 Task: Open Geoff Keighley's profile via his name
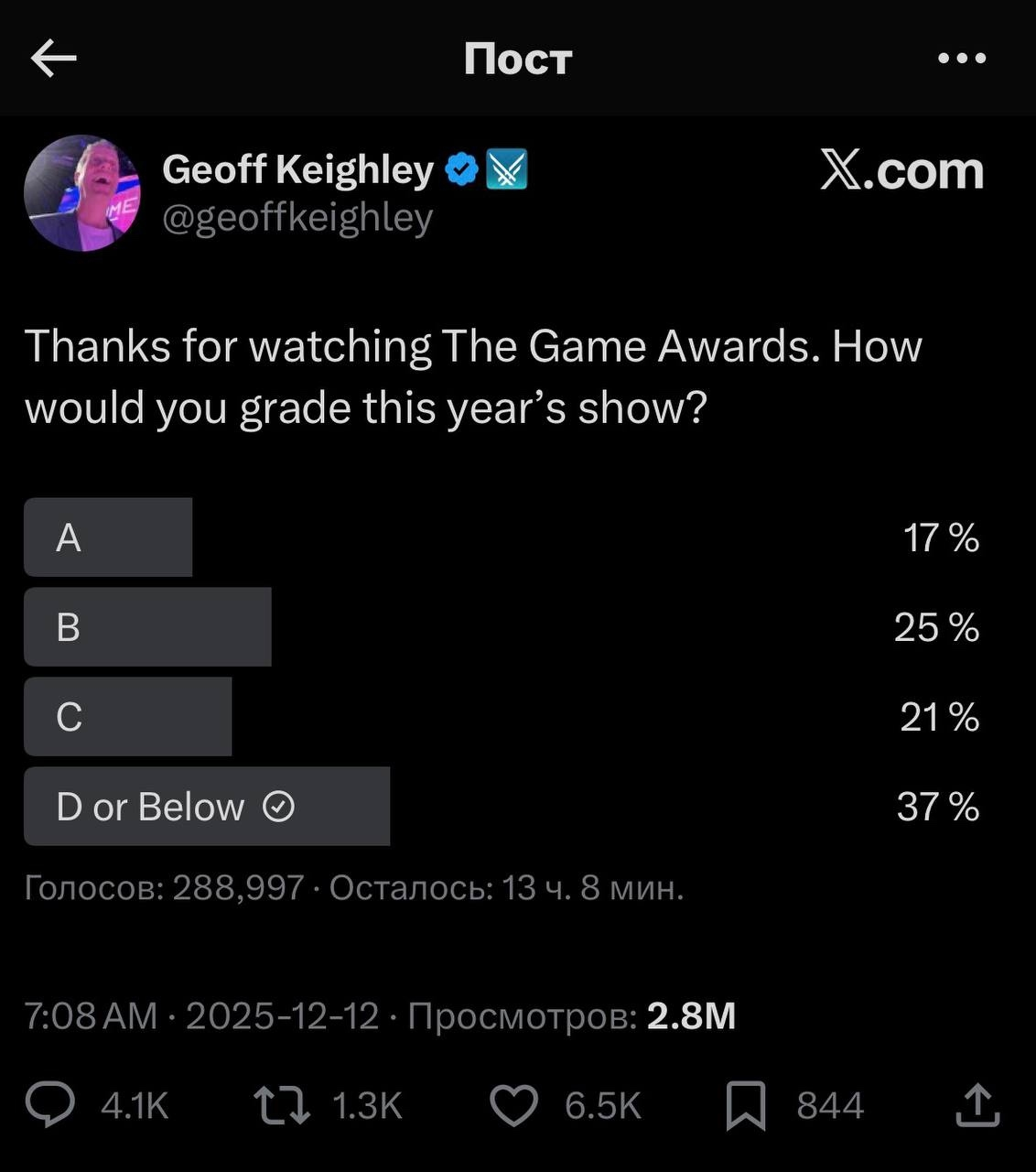pos(297,169)
